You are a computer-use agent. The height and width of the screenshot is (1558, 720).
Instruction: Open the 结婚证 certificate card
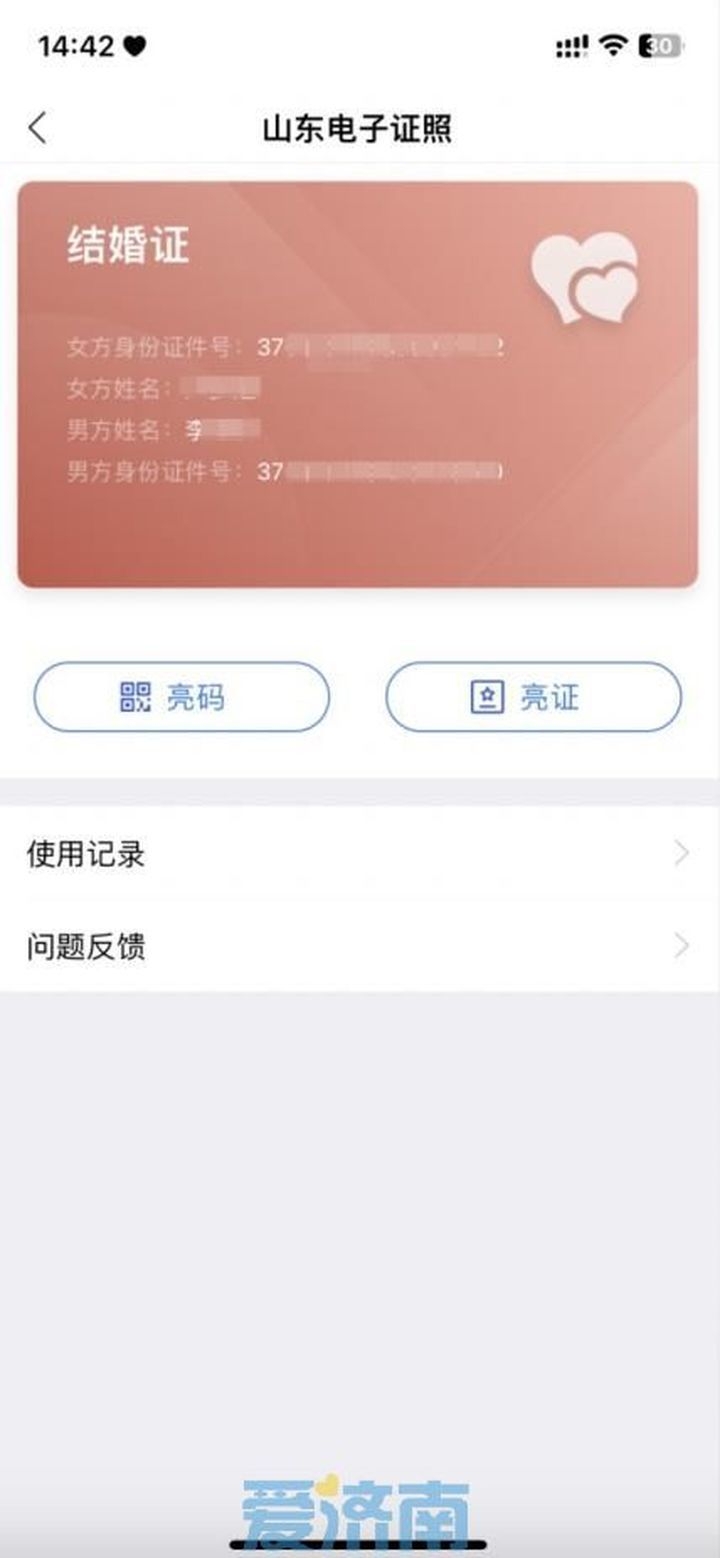coord(358,384)
